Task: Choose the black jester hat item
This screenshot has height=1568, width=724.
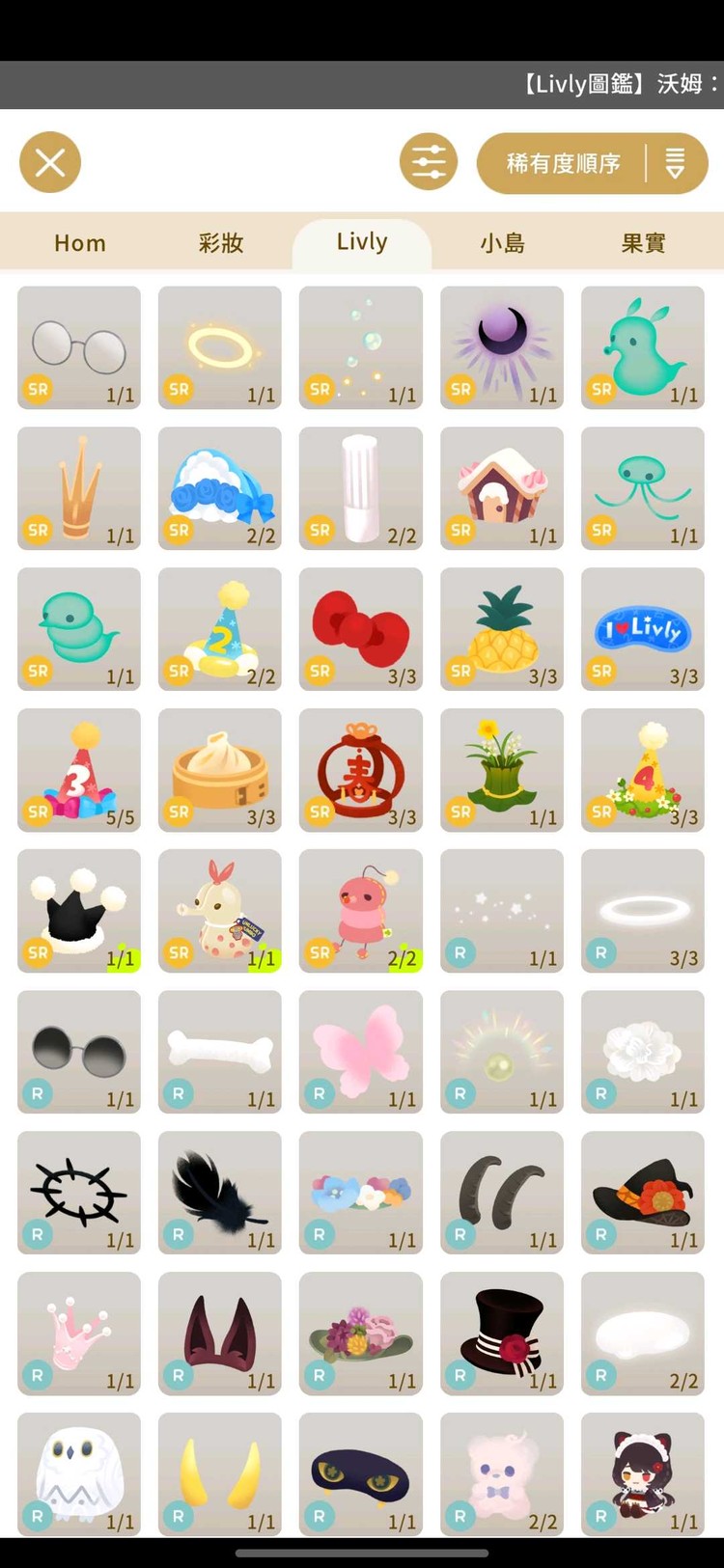Action: 79,911
